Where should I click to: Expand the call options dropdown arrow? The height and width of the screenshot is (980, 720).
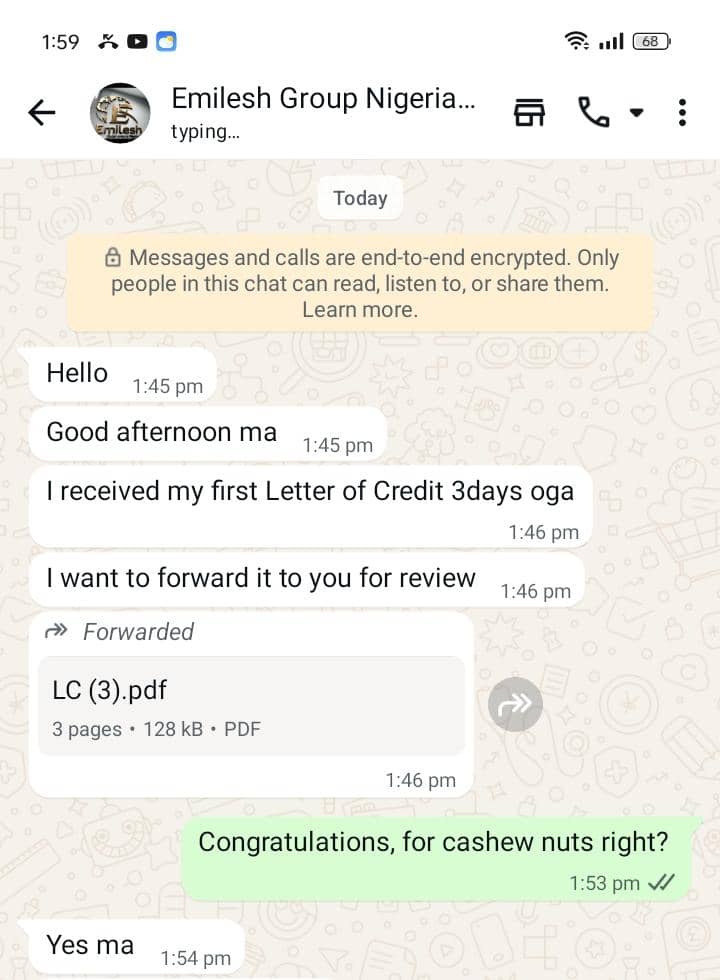point(636,113)
